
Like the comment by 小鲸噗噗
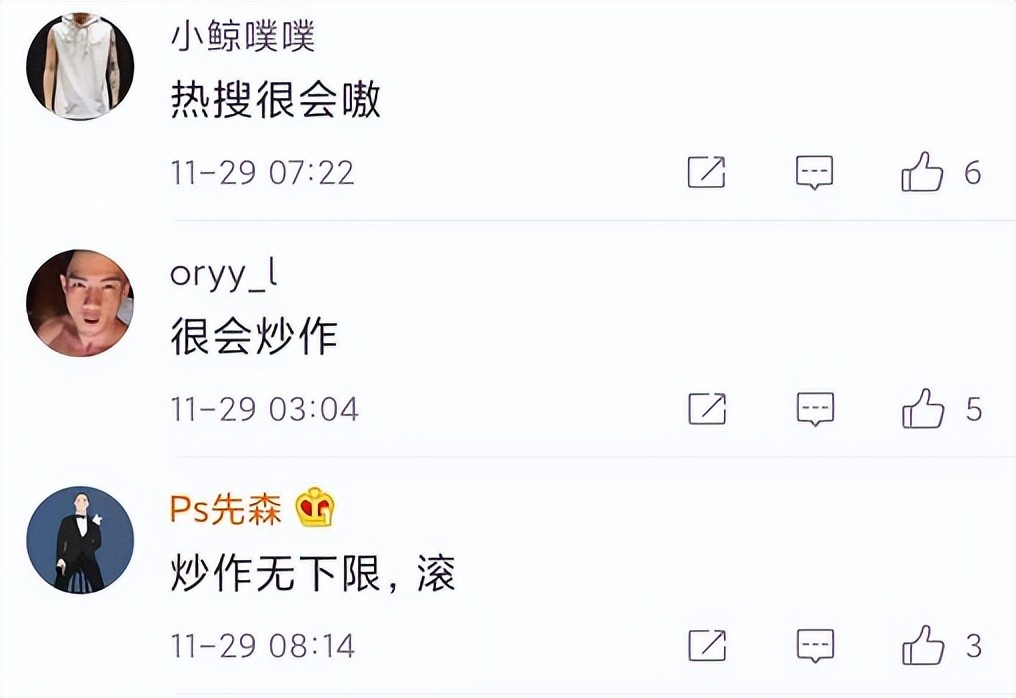coord(922,173)
